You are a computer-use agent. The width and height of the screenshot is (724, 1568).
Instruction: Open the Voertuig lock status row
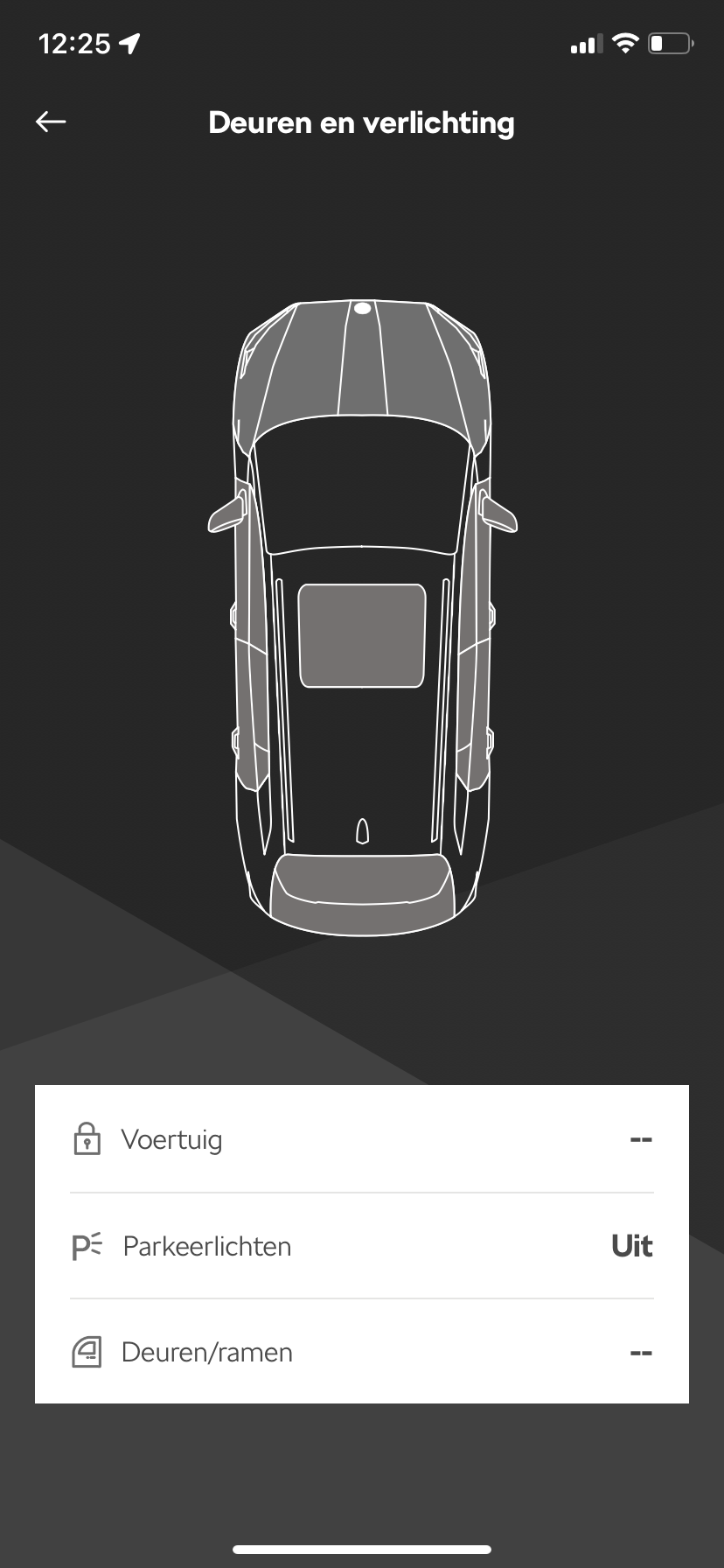pyautogui.click(x=362, y=1139)
